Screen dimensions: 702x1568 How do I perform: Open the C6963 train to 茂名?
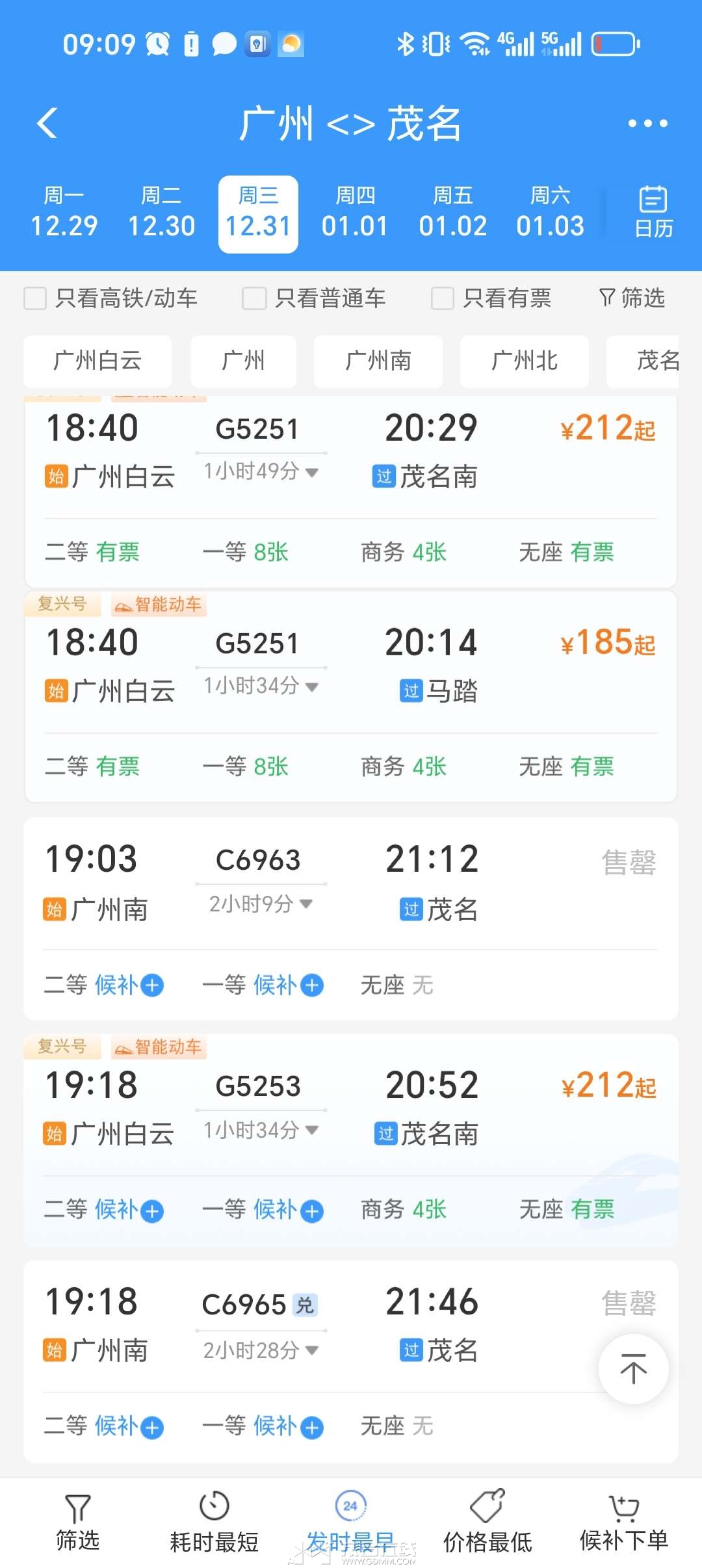point(351,884)
